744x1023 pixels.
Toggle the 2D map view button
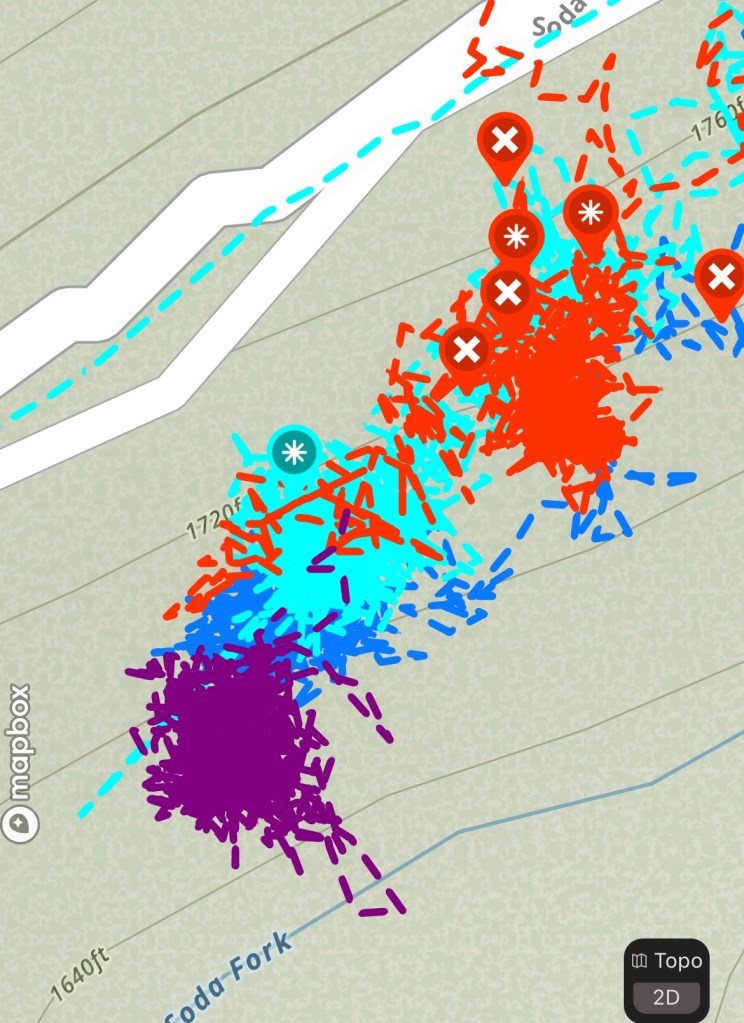pos(667,998)
